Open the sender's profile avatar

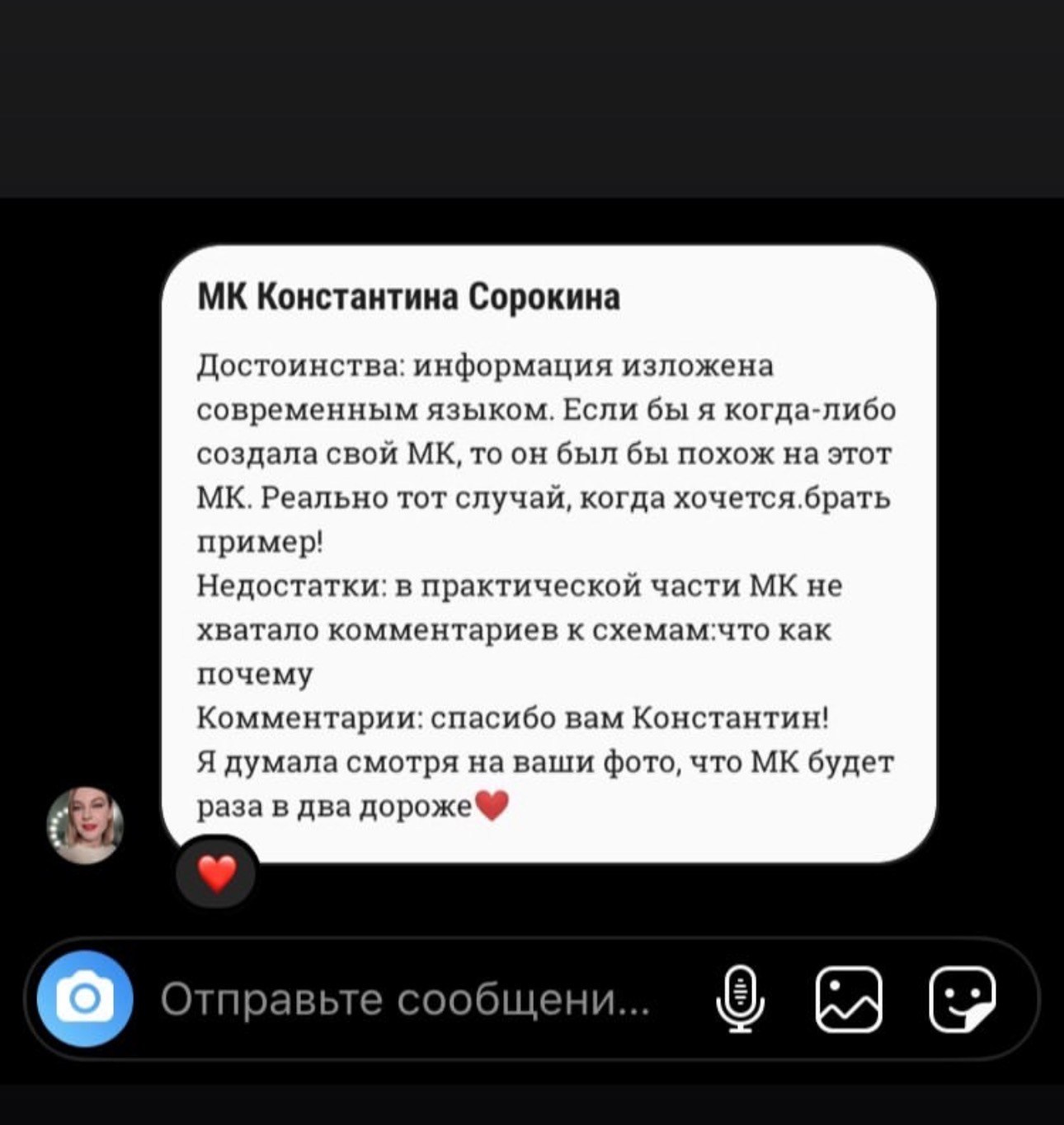(86, 825)
